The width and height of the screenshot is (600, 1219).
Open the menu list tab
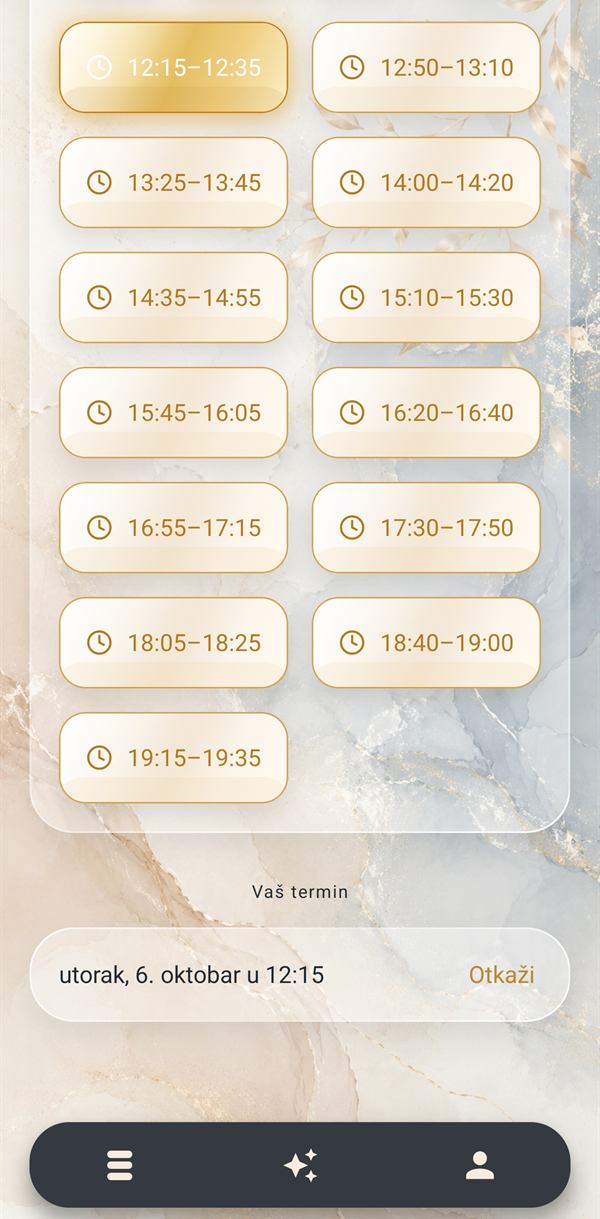click(x=120, y=1165)
